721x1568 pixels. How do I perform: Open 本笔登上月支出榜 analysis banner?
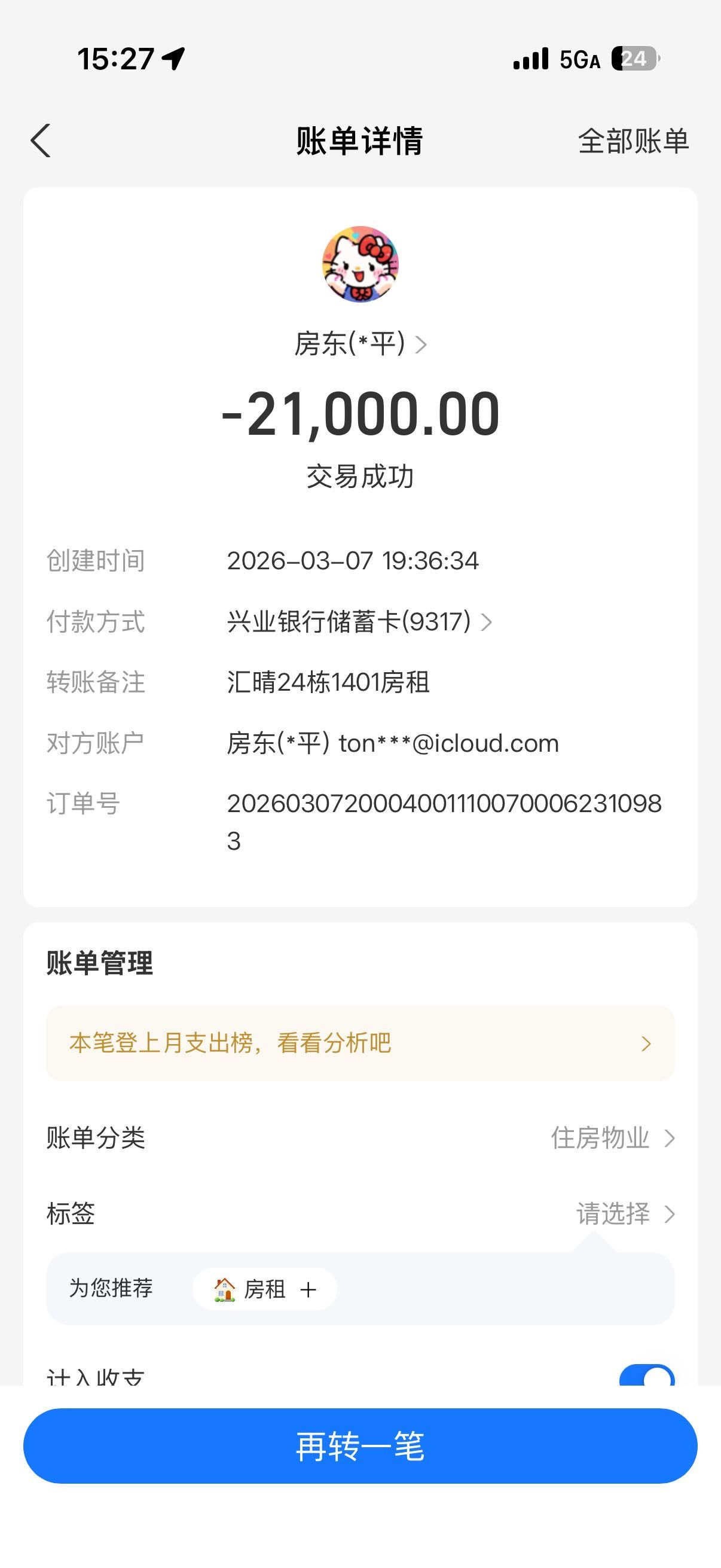point(360,1044)
